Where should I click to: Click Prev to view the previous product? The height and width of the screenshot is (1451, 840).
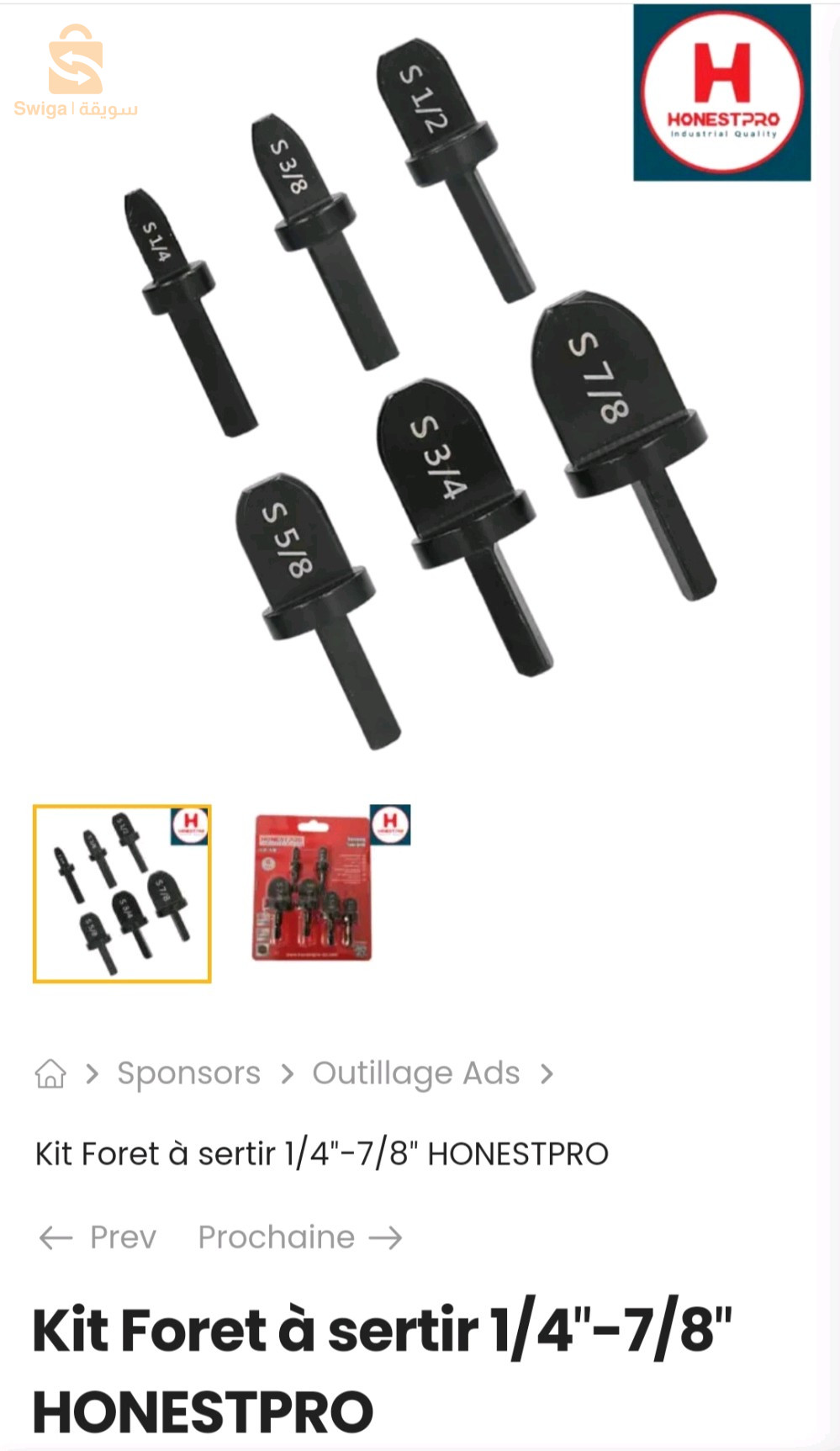(120, 1237)
